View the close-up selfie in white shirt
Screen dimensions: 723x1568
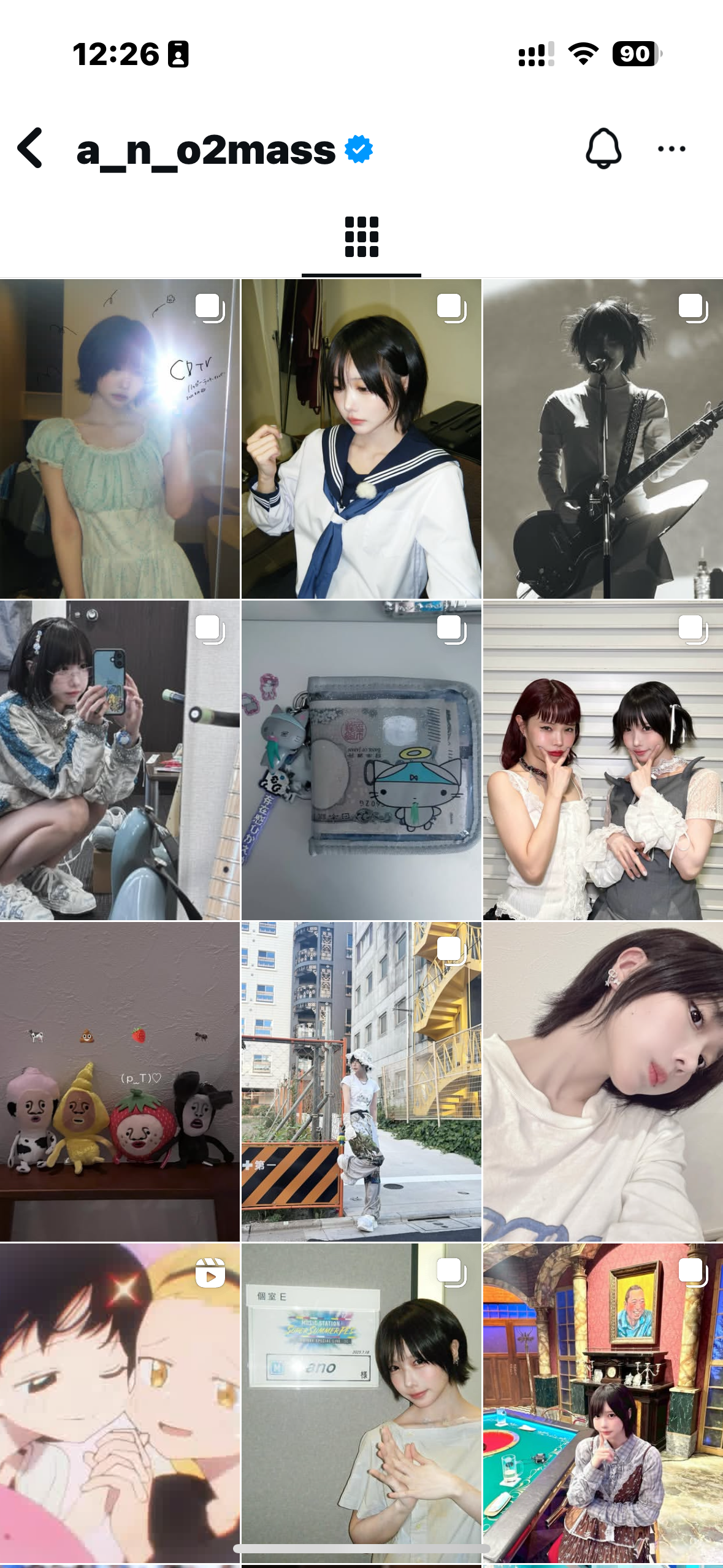click(603, 1082)
